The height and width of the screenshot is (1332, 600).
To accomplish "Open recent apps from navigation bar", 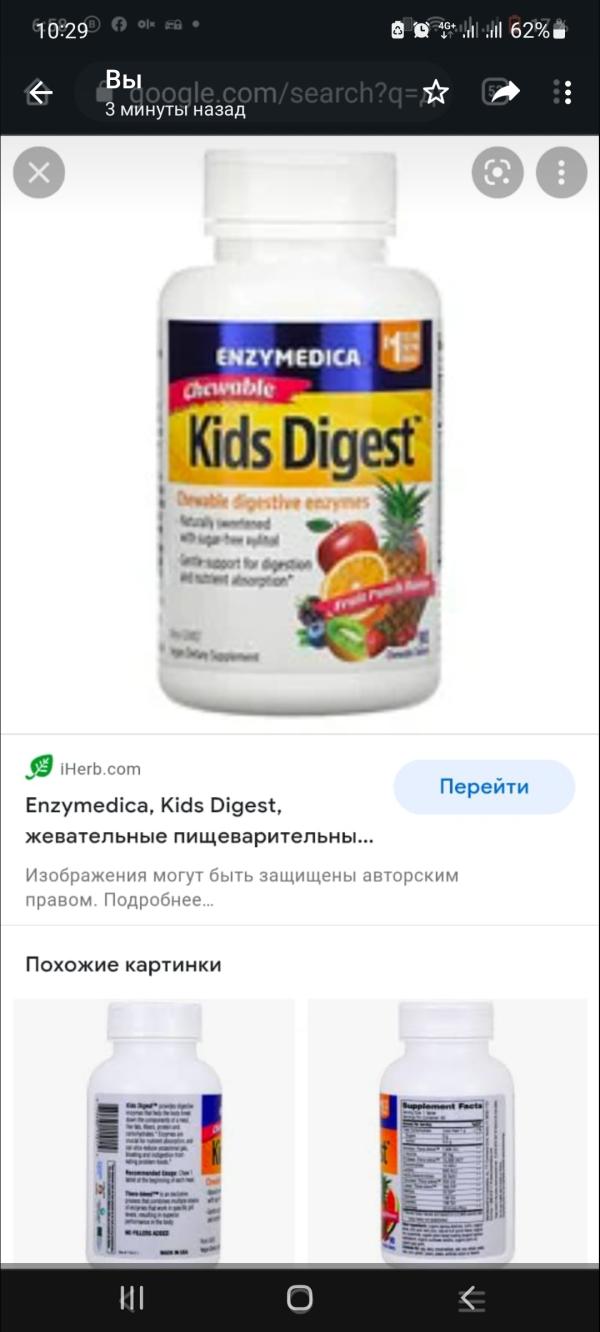I will click(x=132, y=1298).
